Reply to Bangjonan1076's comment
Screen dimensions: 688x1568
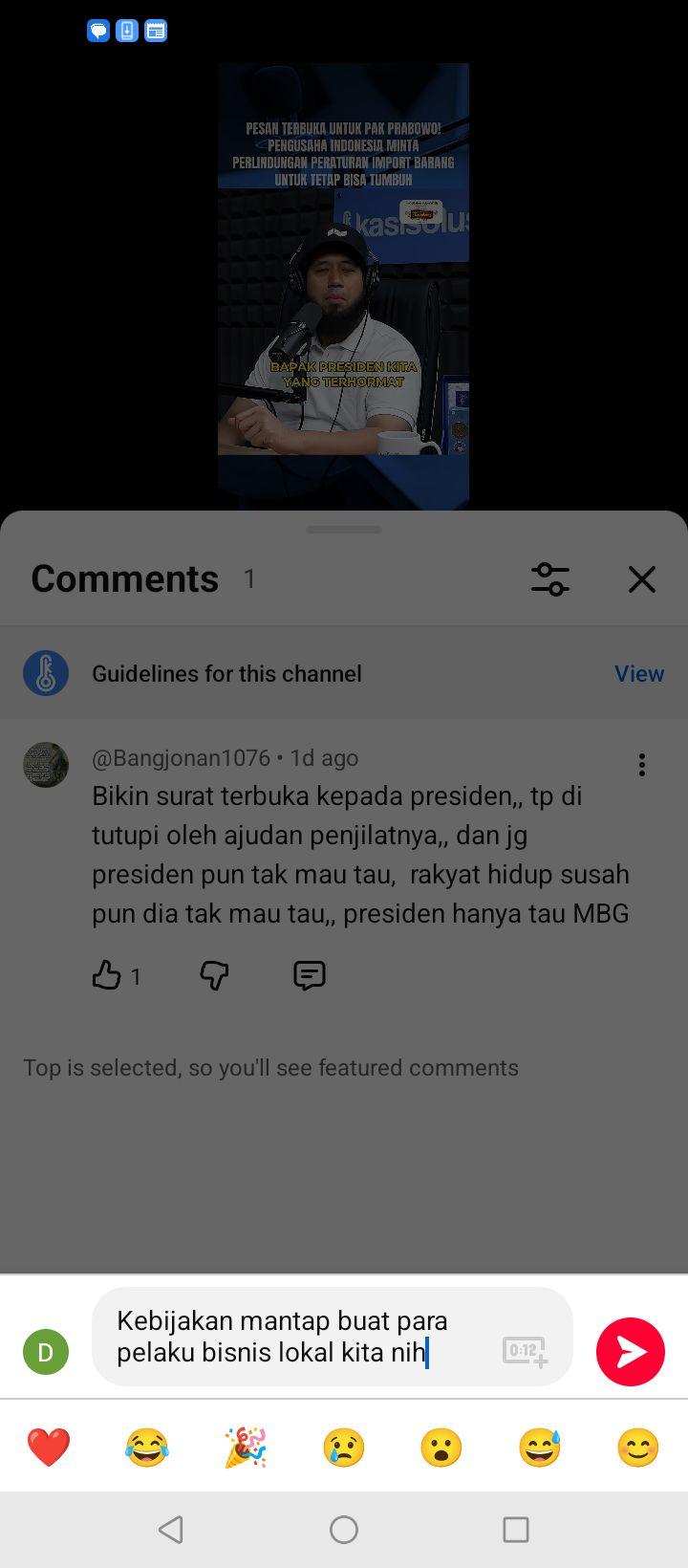310,975
